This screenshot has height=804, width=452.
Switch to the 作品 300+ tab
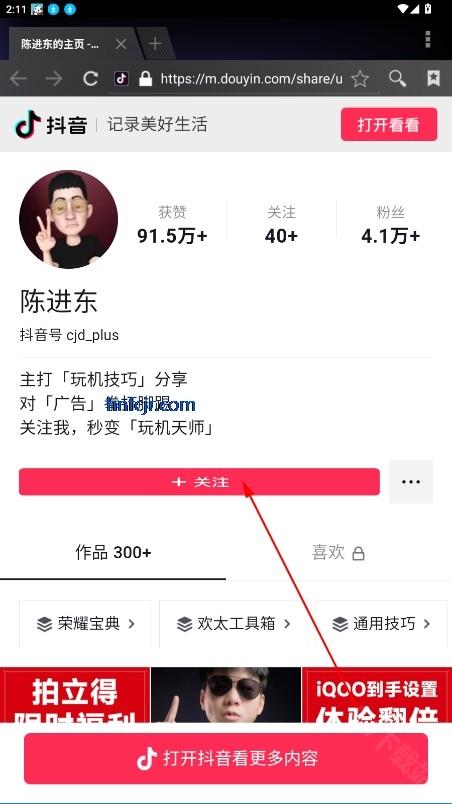click(113, 553)
